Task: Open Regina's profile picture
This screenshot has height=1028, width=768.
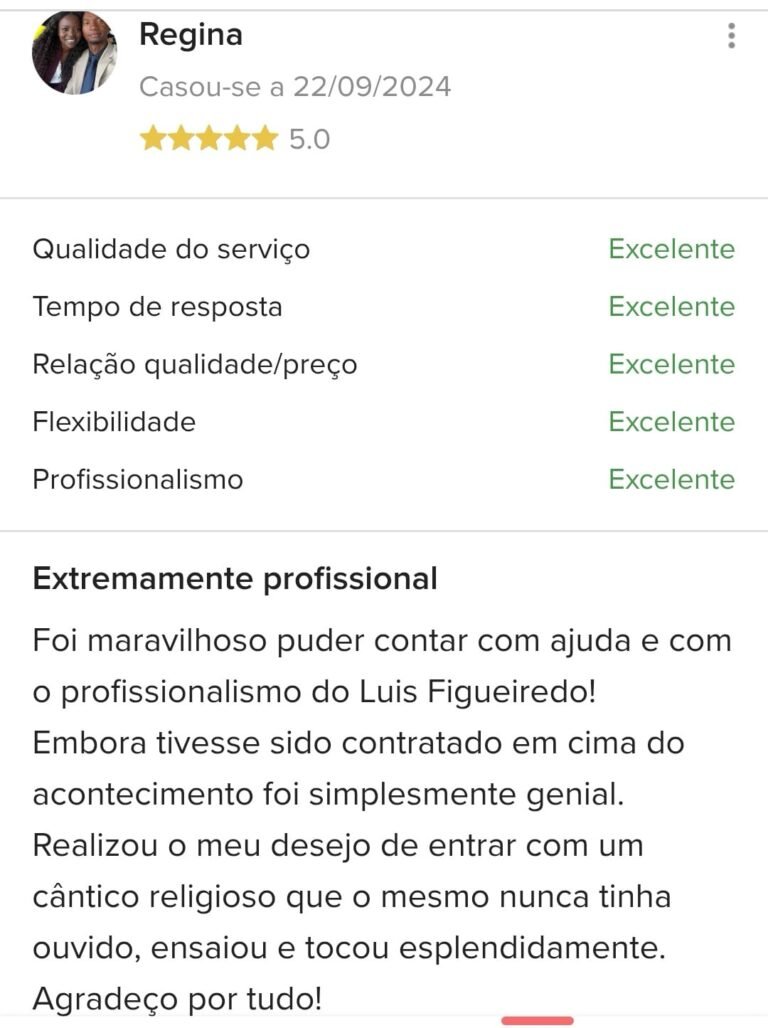Action: [x=74, y=53]
